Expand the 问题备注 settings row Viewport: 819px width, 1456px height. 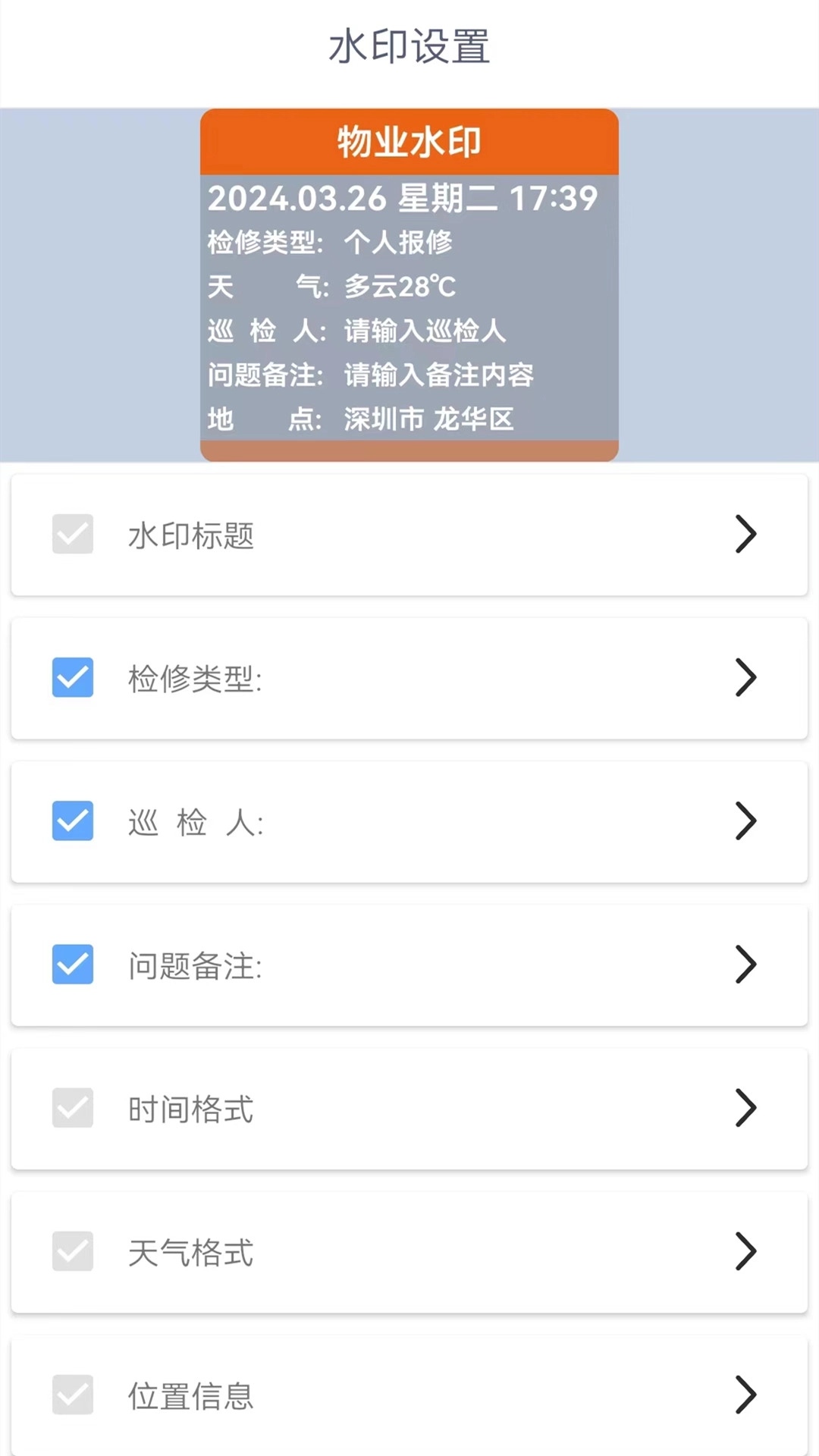pyautogui.click(x=746, y=965)
